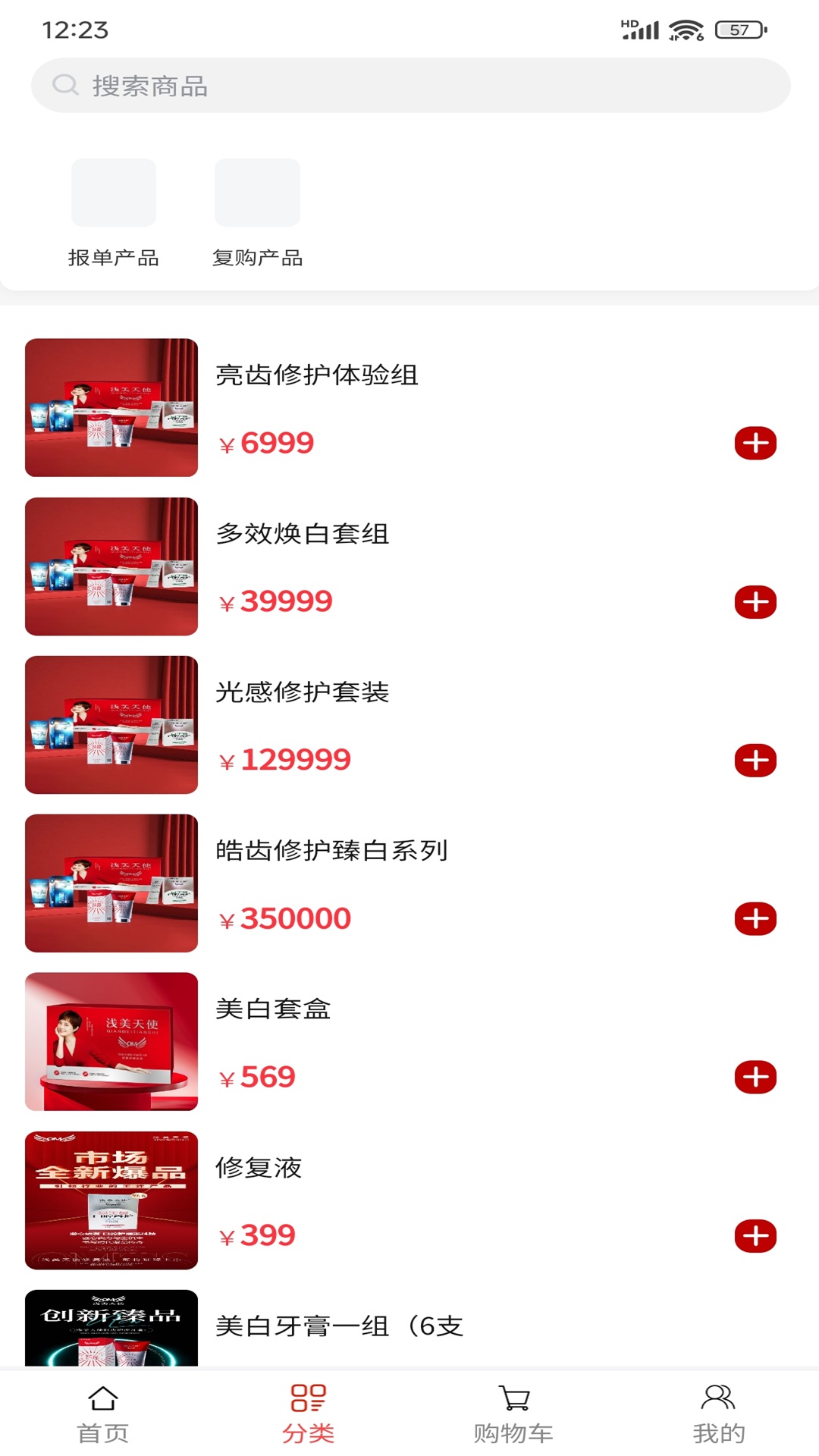
Task: Add 多效焕白套组 to cart
Action: tap(755, 602)
